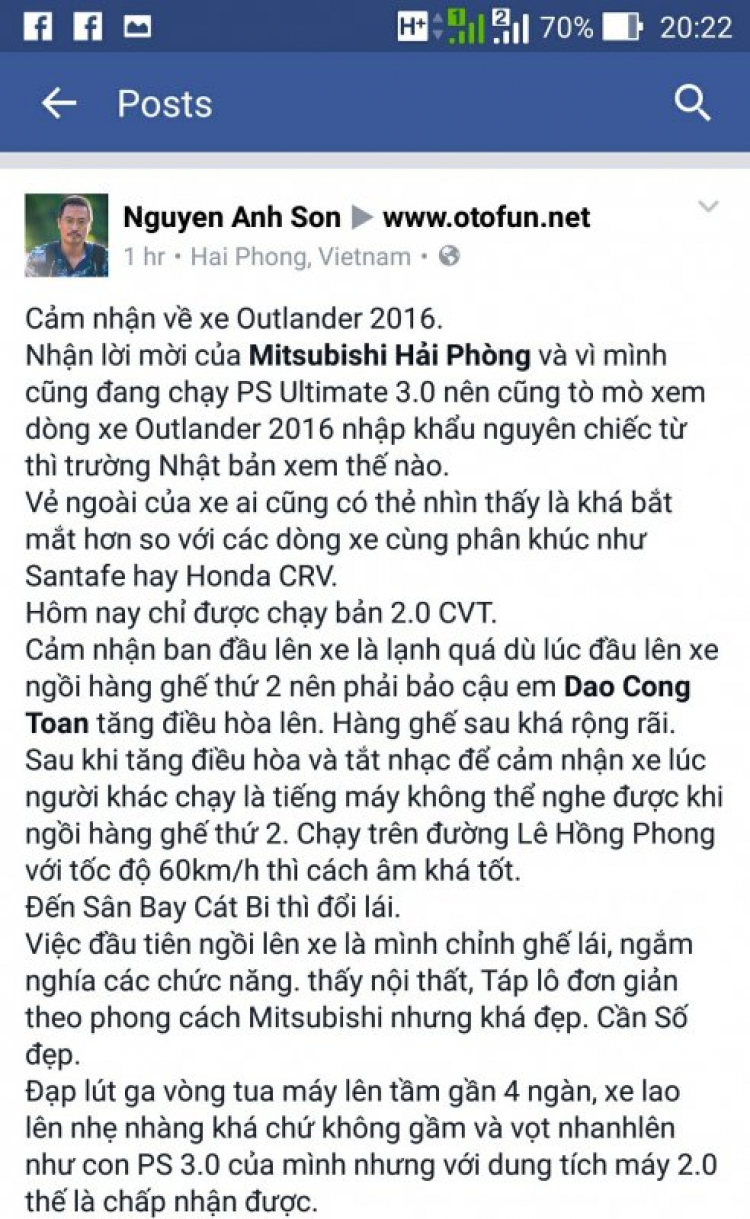The height and width of the screenshot is (1219, 750).
Task: Open the Nguyen Anh Son profile name link
Action: pos(231,217)
